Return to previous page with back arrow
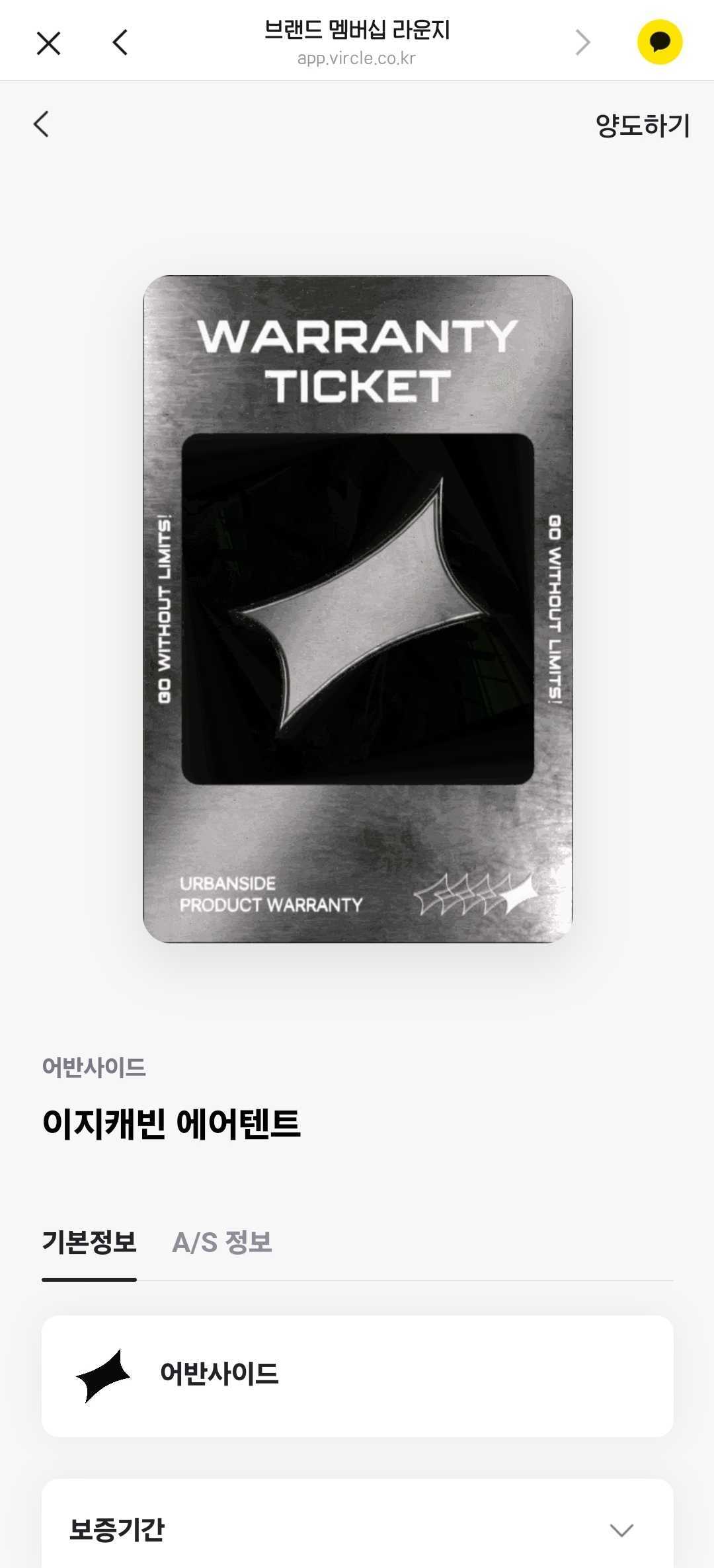 [x=41, y=124]
